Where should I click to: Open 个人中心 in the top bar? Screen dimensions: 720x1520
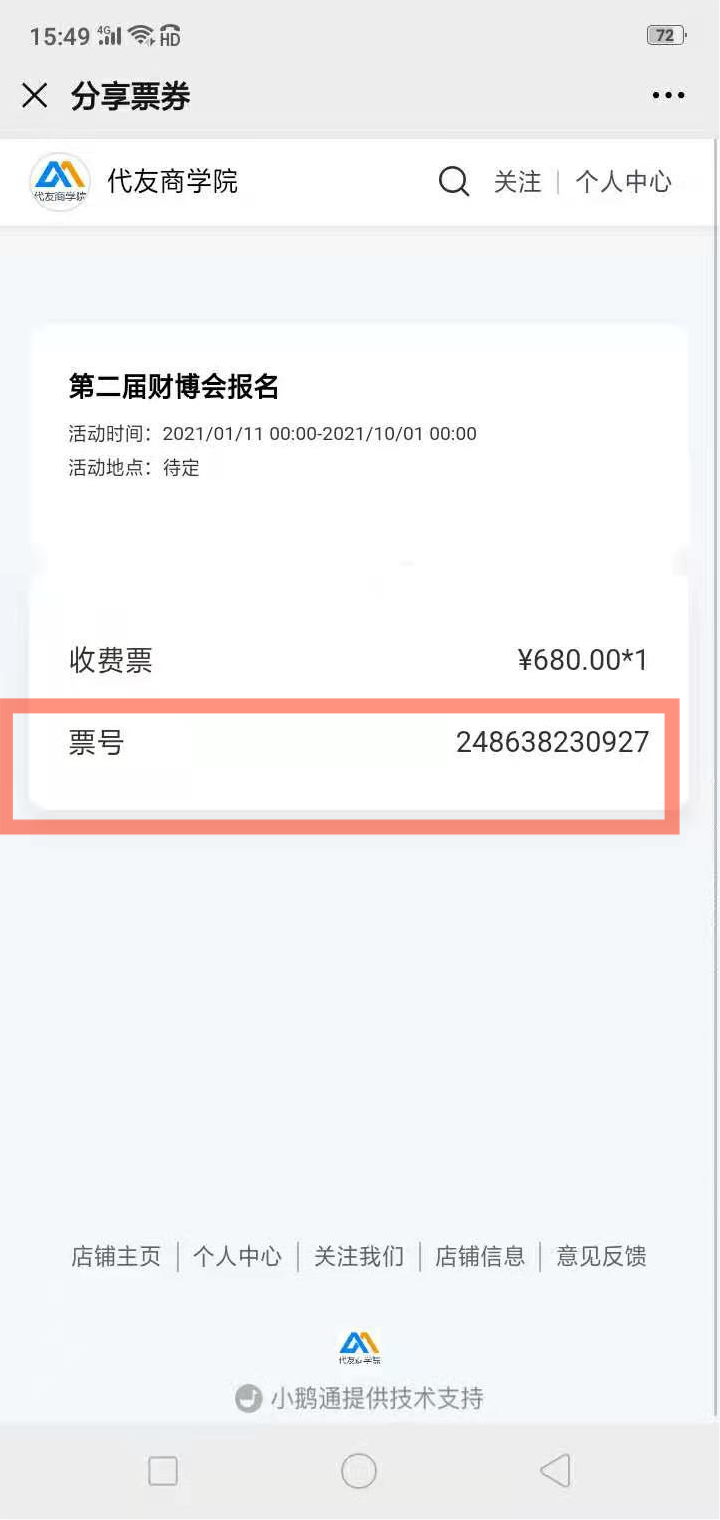click(623, 182)
